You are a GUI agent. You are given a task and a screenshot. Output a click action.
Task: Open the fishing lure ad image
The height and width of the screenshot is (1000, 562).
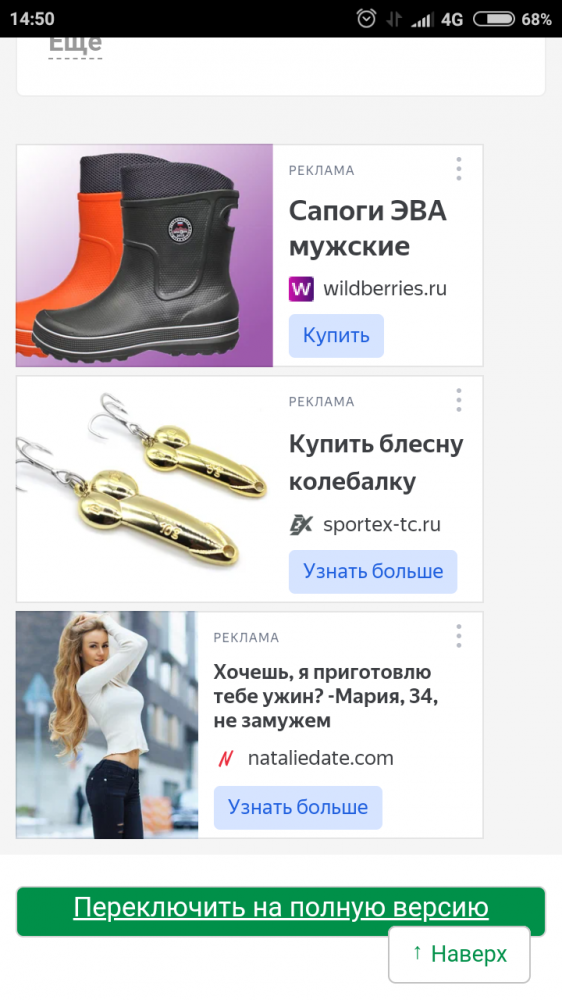tap(145, 489)
